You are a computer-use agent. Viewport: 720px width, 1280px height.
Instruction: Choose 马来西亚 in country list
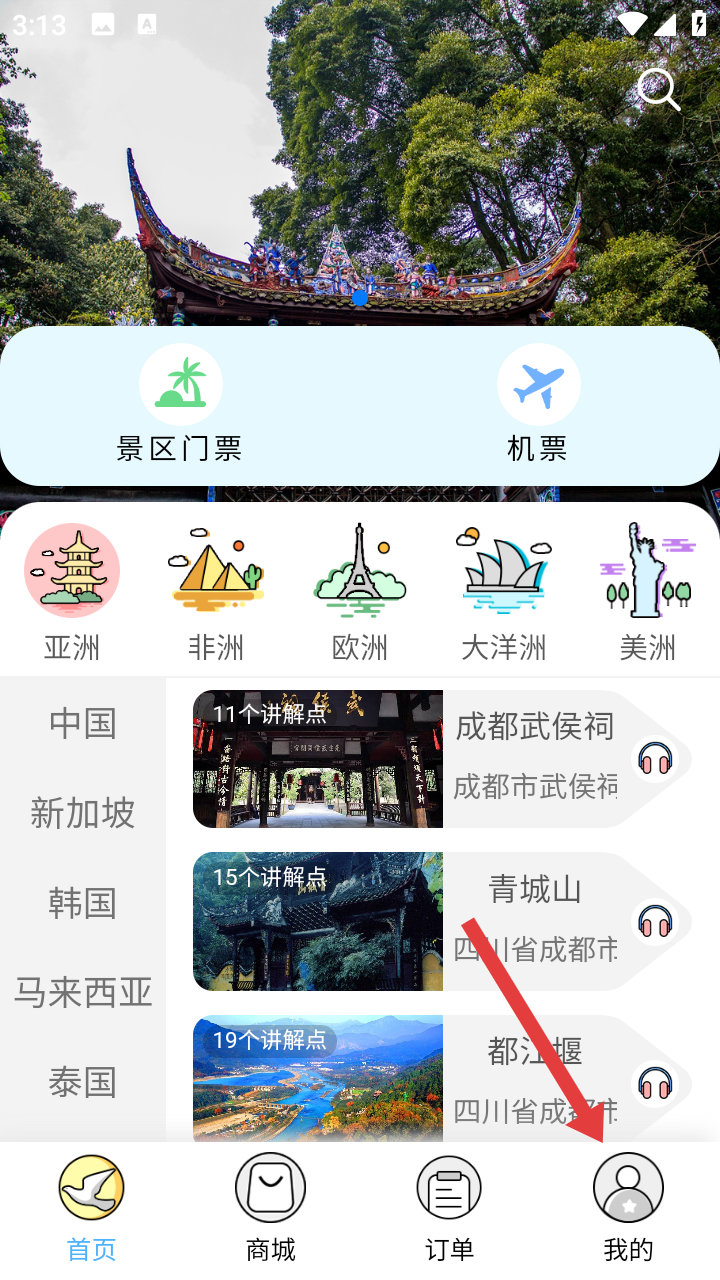pyautogui.click(x=83, y=992)
